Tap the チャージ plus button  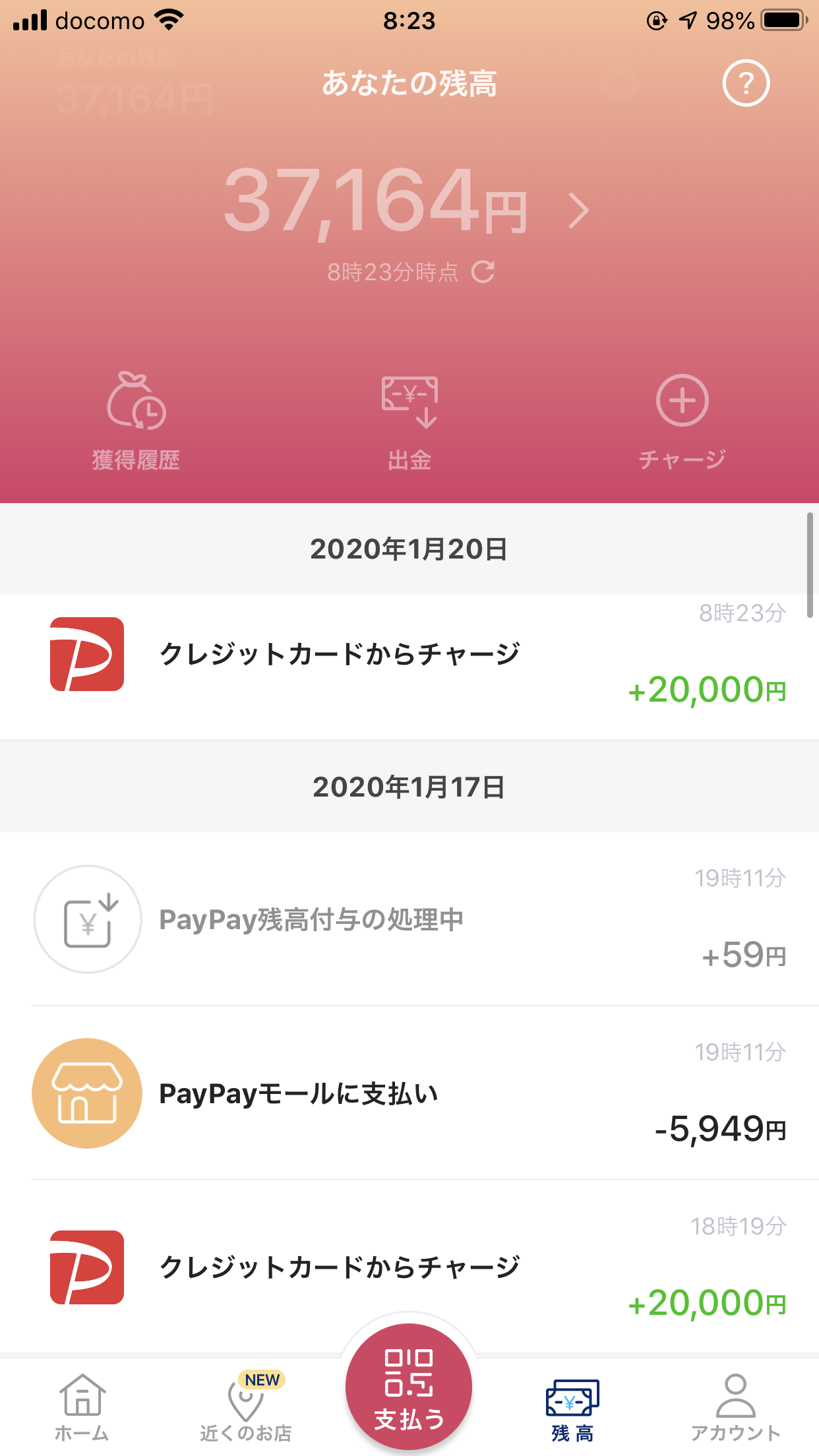(682, 421)
